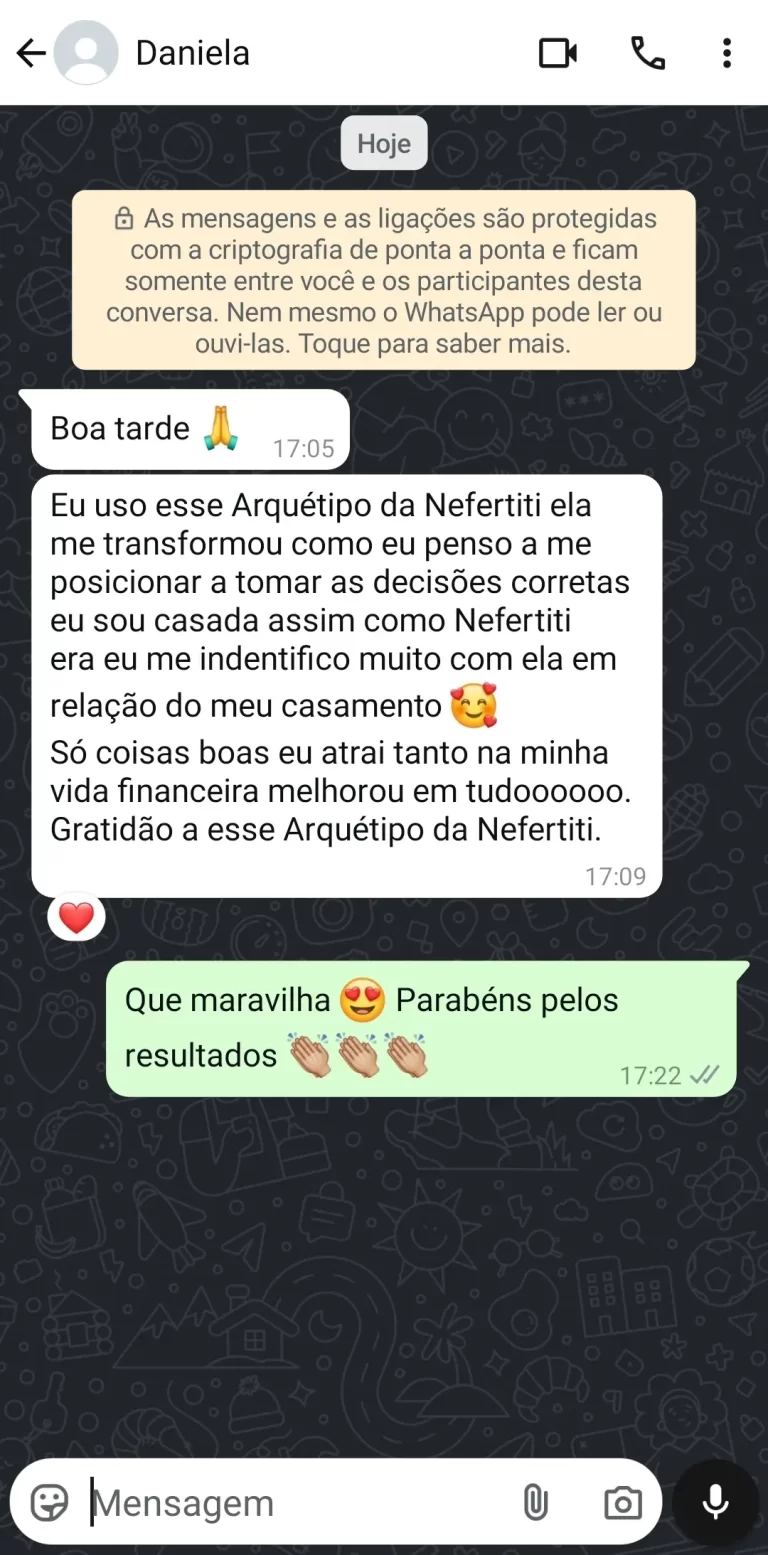View the heart reaction on Nefertiti message
768x1555 pixels.
pyautogui.click(x=77, y=917)
